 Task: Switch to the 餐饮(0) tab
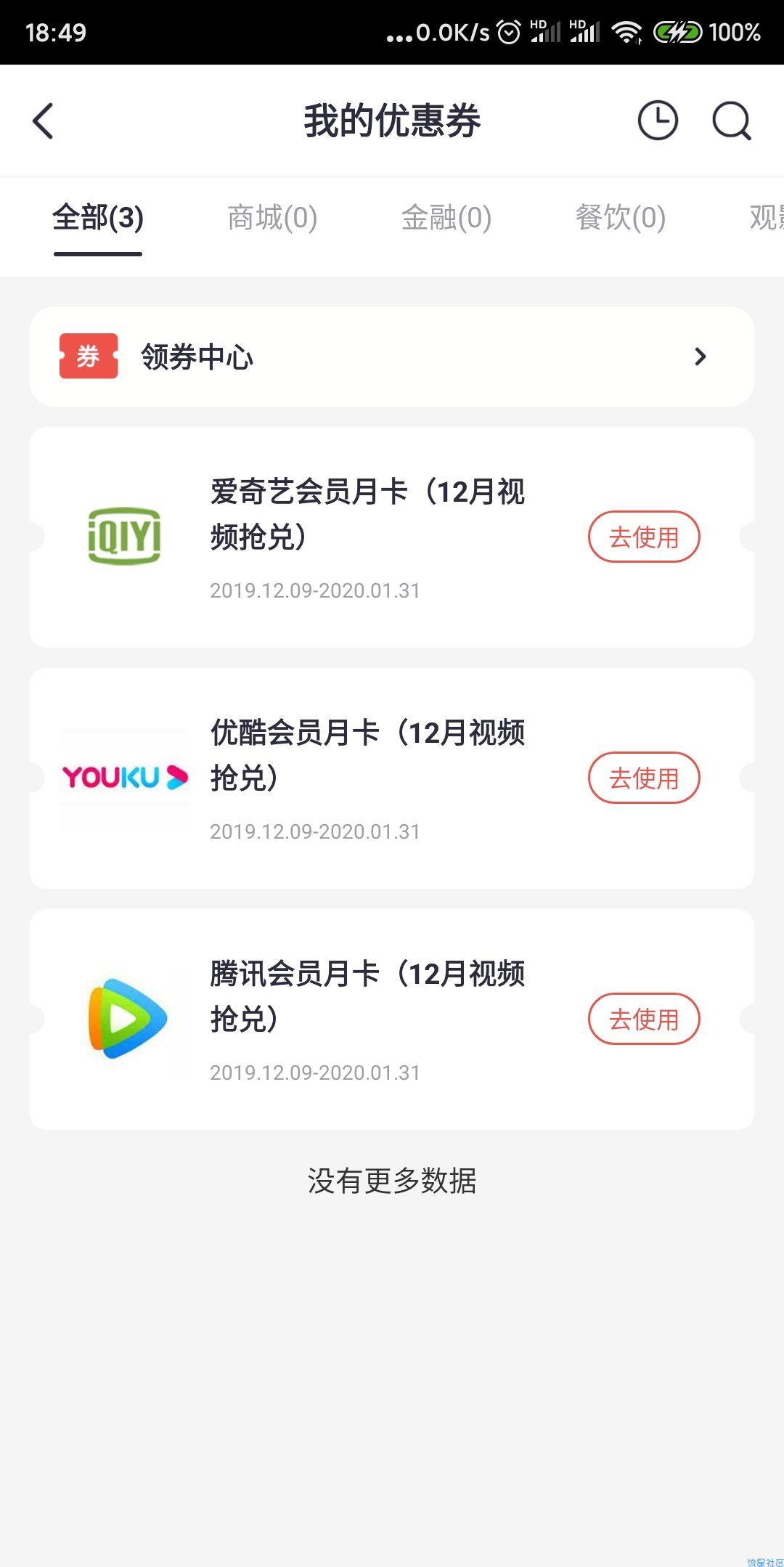click(621, 218)
